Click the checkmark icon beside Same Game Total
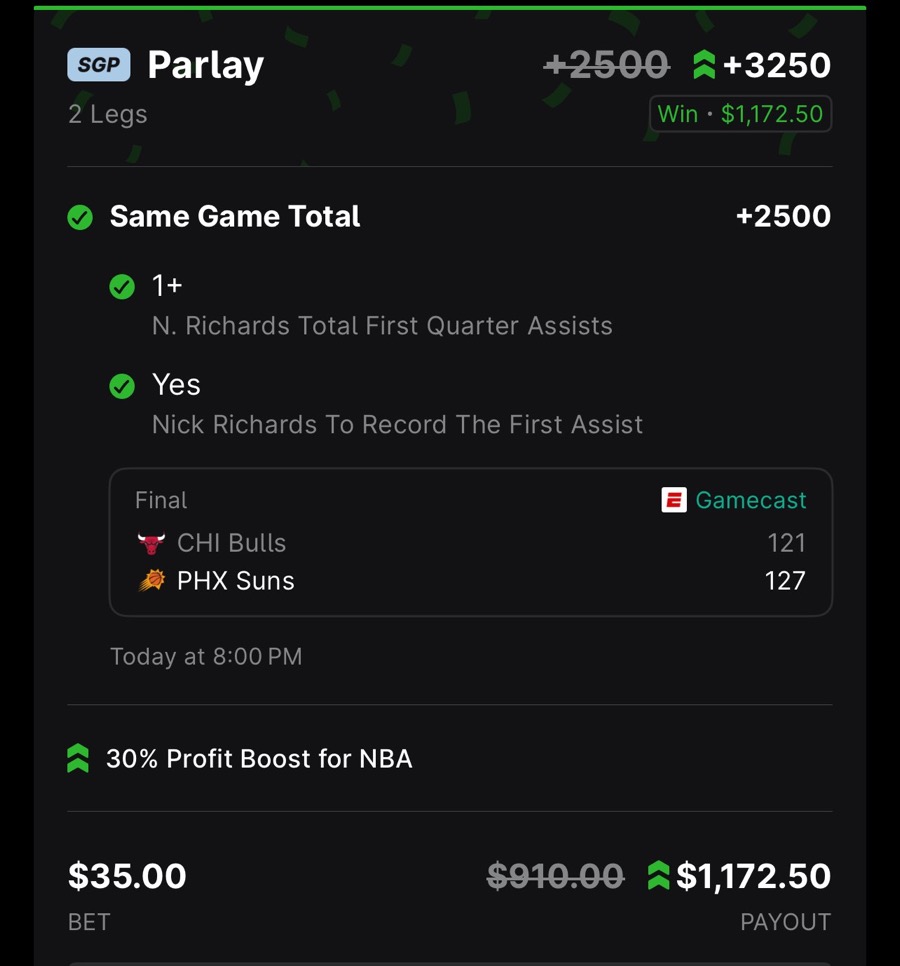 click(x=80, y=216)
